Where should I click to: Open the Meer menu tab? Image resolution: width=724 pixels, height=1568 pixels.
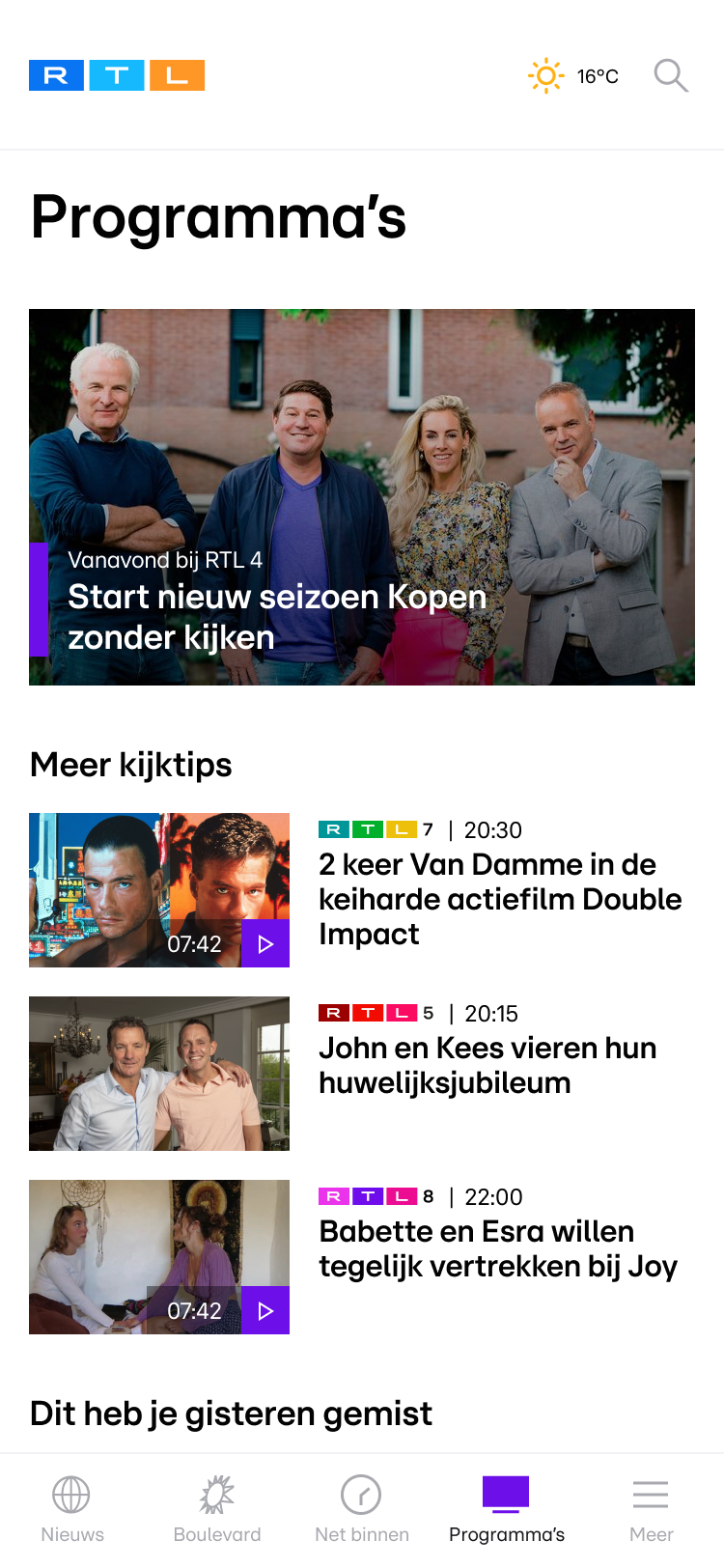click(651, 1508)
